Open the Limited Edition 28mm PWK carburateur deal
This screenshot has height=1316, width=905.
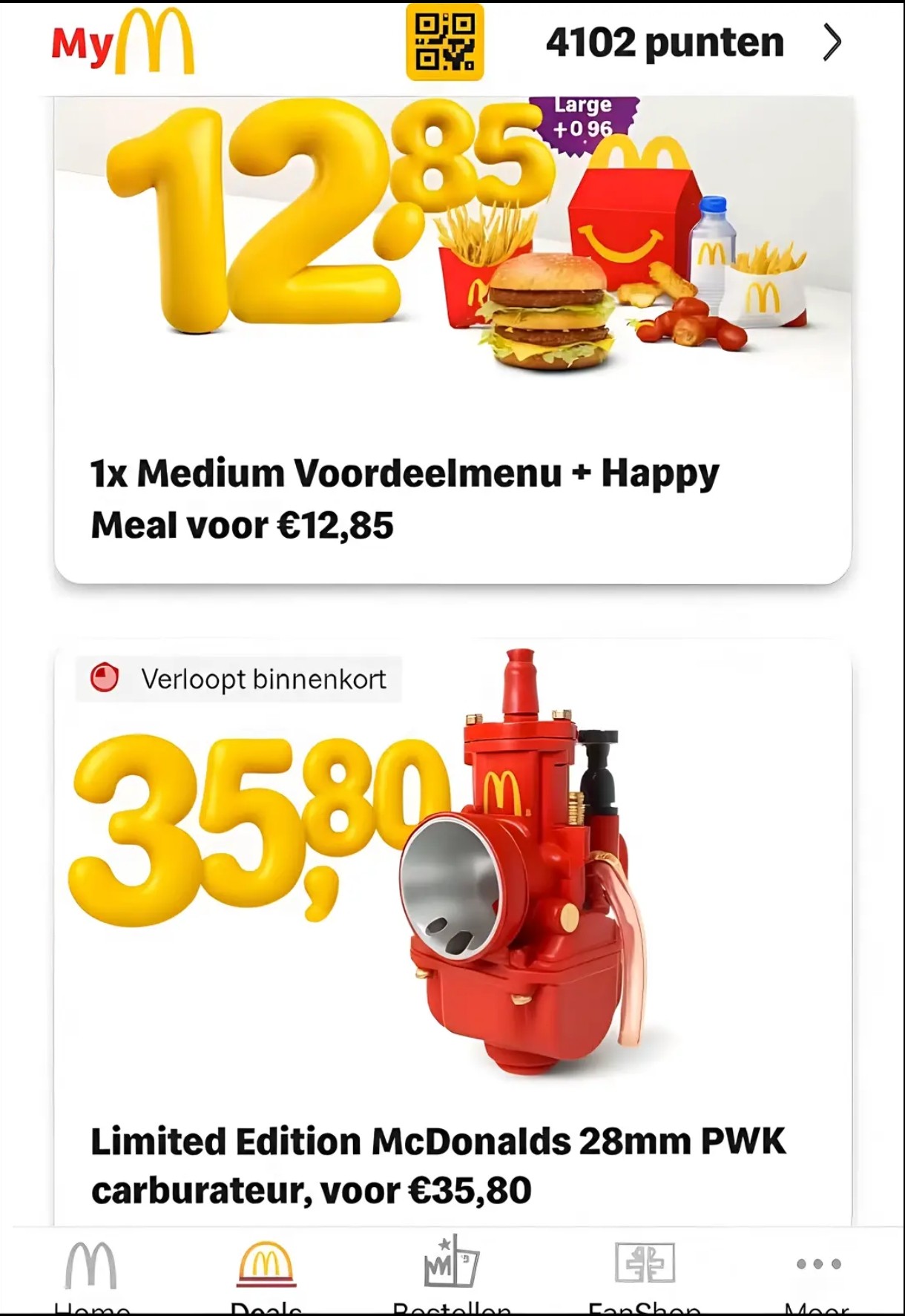(x=452, y=935)
